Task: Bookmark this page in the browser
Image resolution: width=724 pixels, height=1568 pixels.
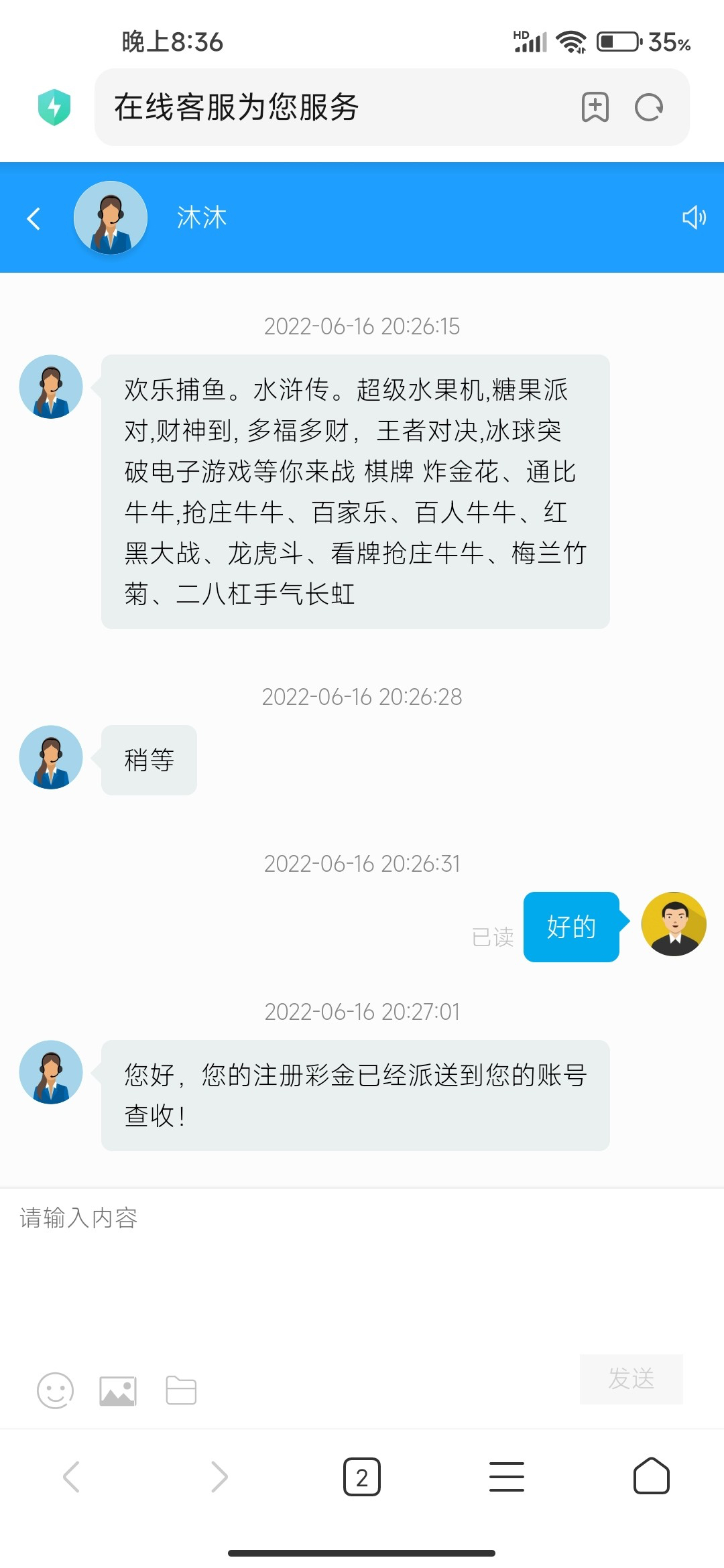Action: pyautogui.click(x=595, y=107)
